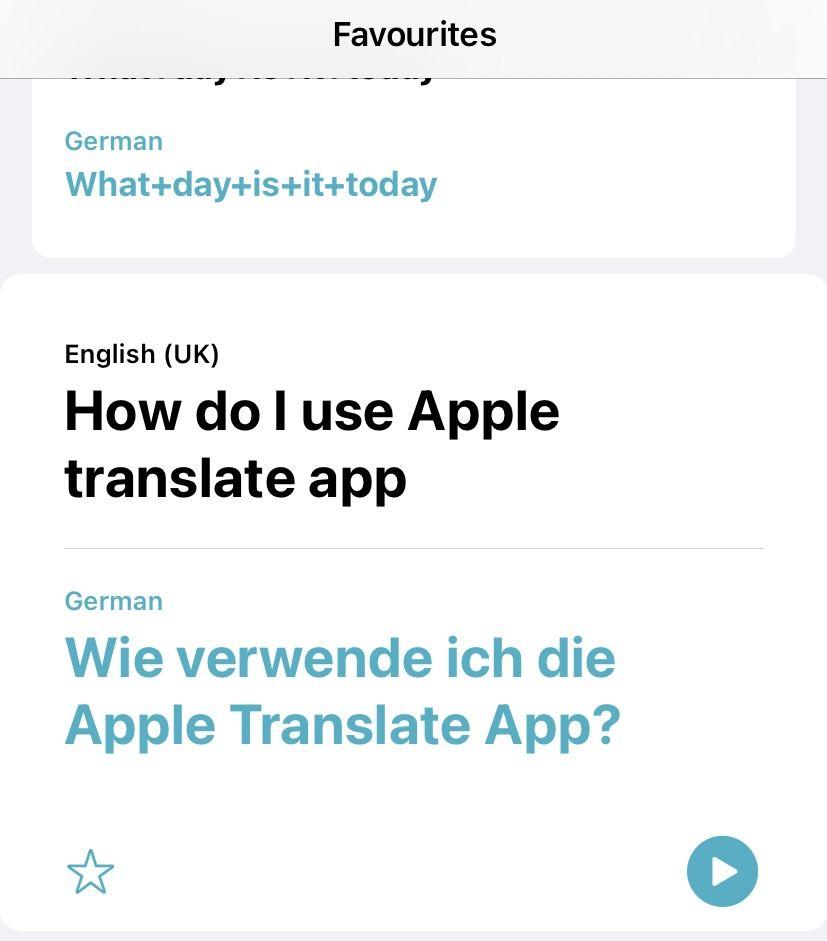Select the 'Wie verwende ich die Apple Translate App?' card
The image size is (827, 941).
point(342,690)
